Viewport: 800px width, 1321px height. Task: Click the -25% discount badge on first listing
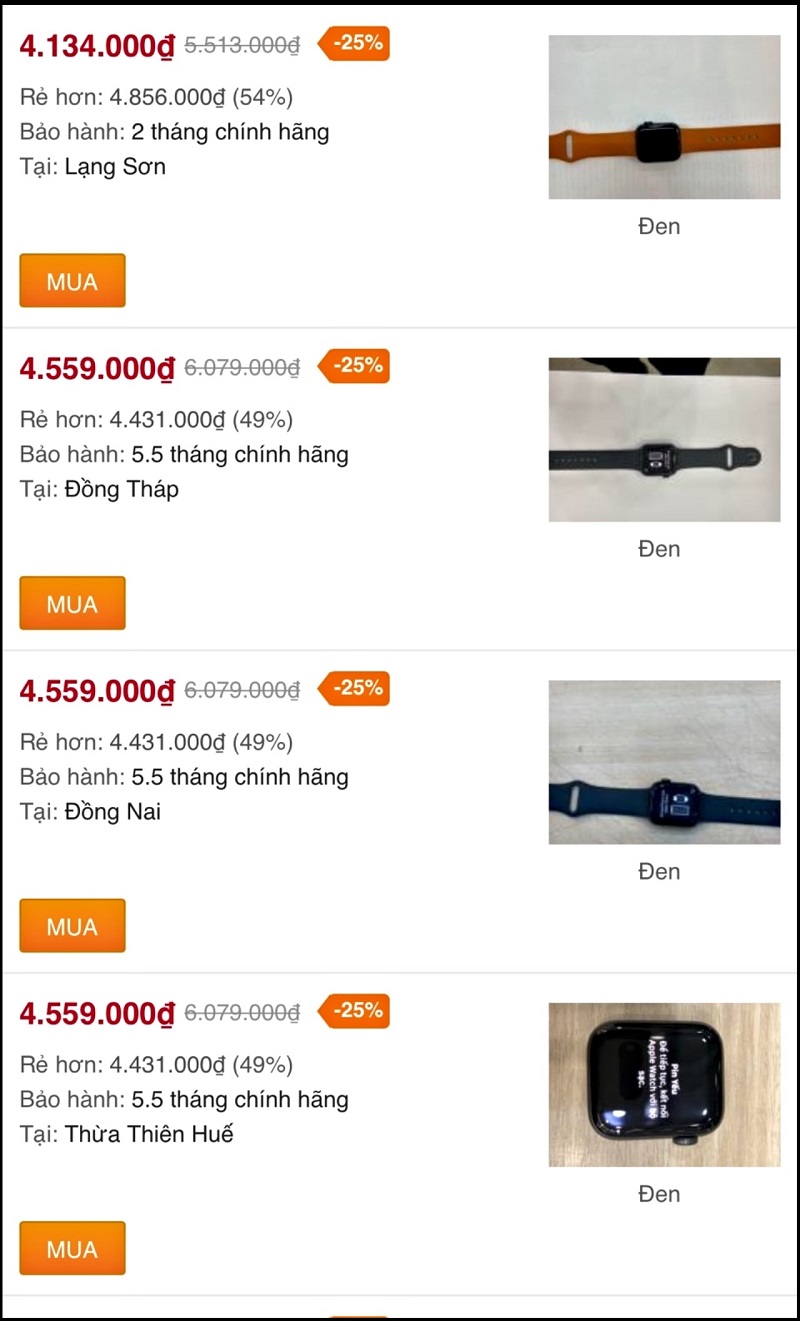coord(354,44)
